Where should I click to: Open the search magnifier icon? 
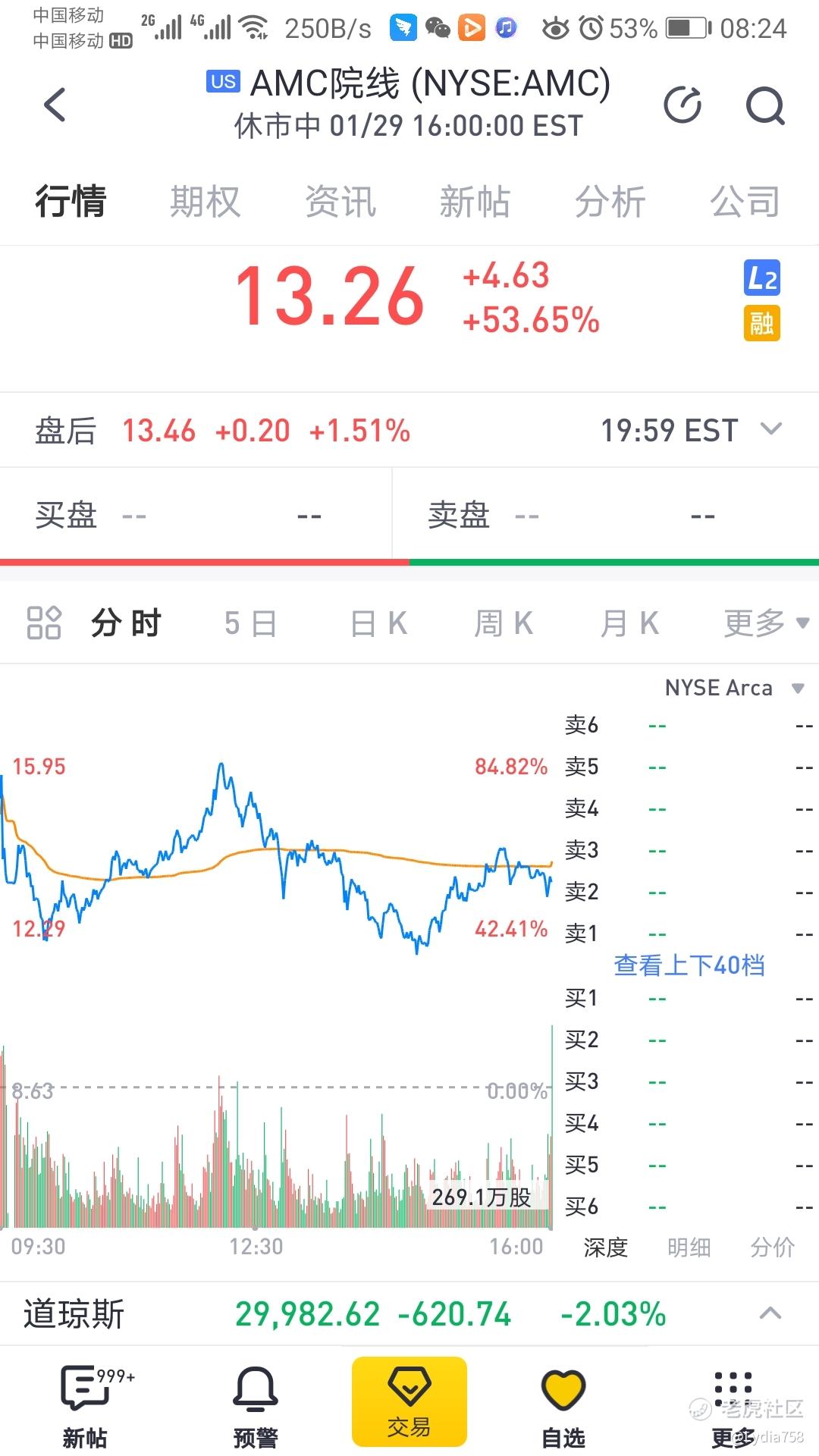click(764, 105)
